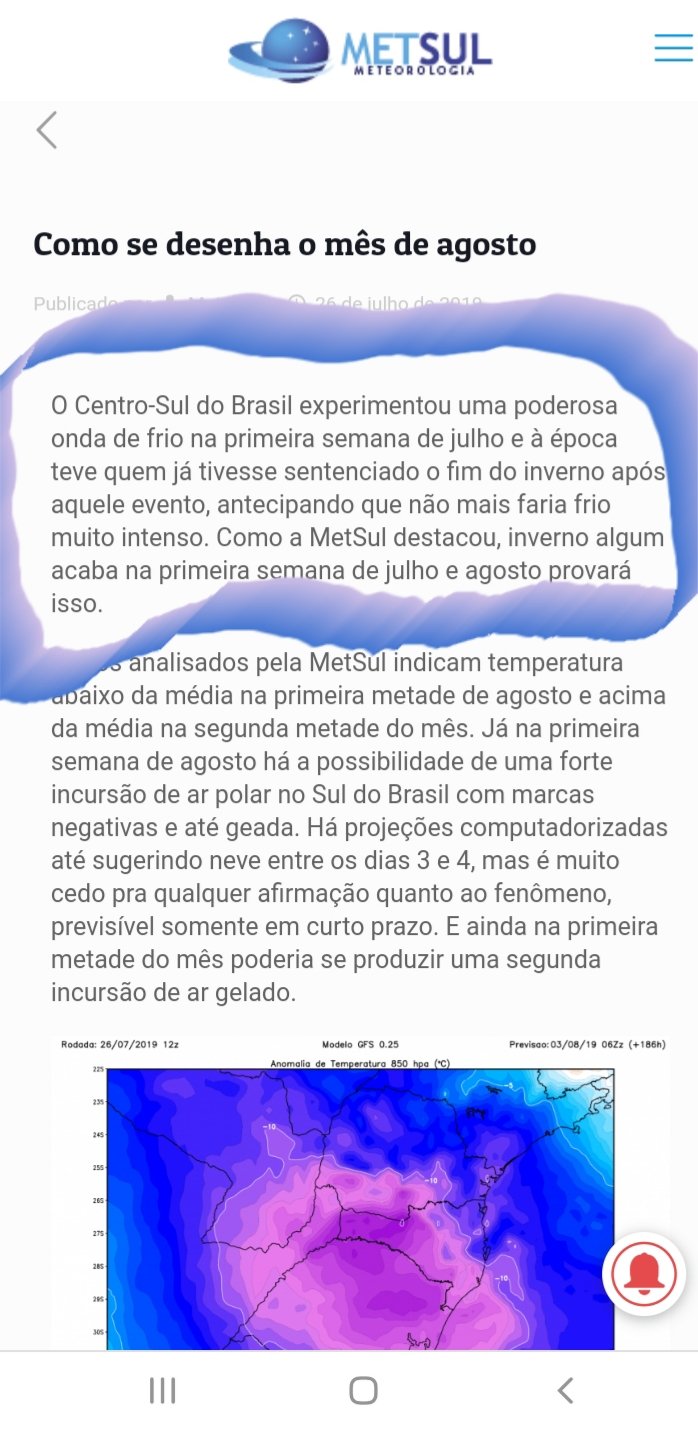Go back using the top-left arrow
Screen dimensions: 698x1434
point(46,130)
